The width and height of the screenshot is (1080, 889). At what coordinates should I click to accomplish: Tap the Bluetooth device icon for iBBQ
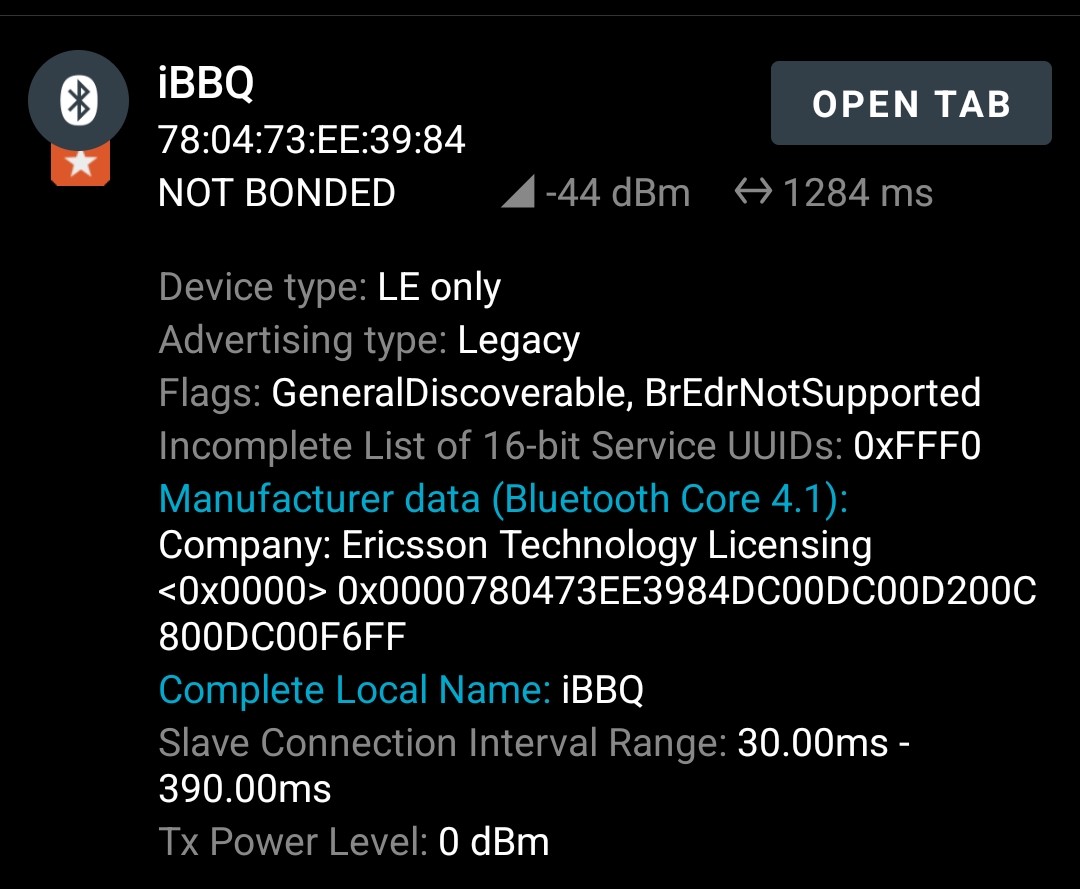tap(78, 100)
